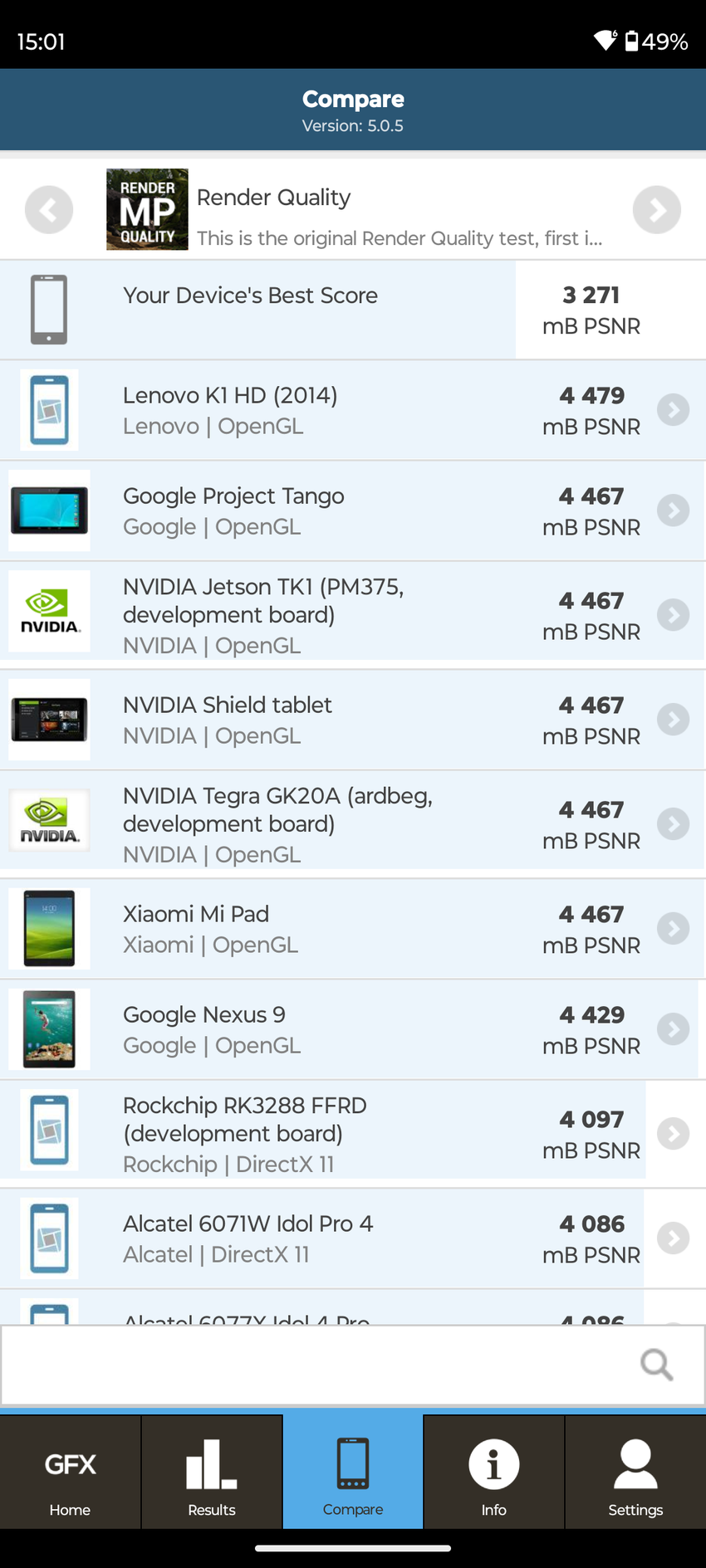Go to the Settings tab
Image resolution: width=706 pixels, height=1568 pixels.
tap(635, 1472)
